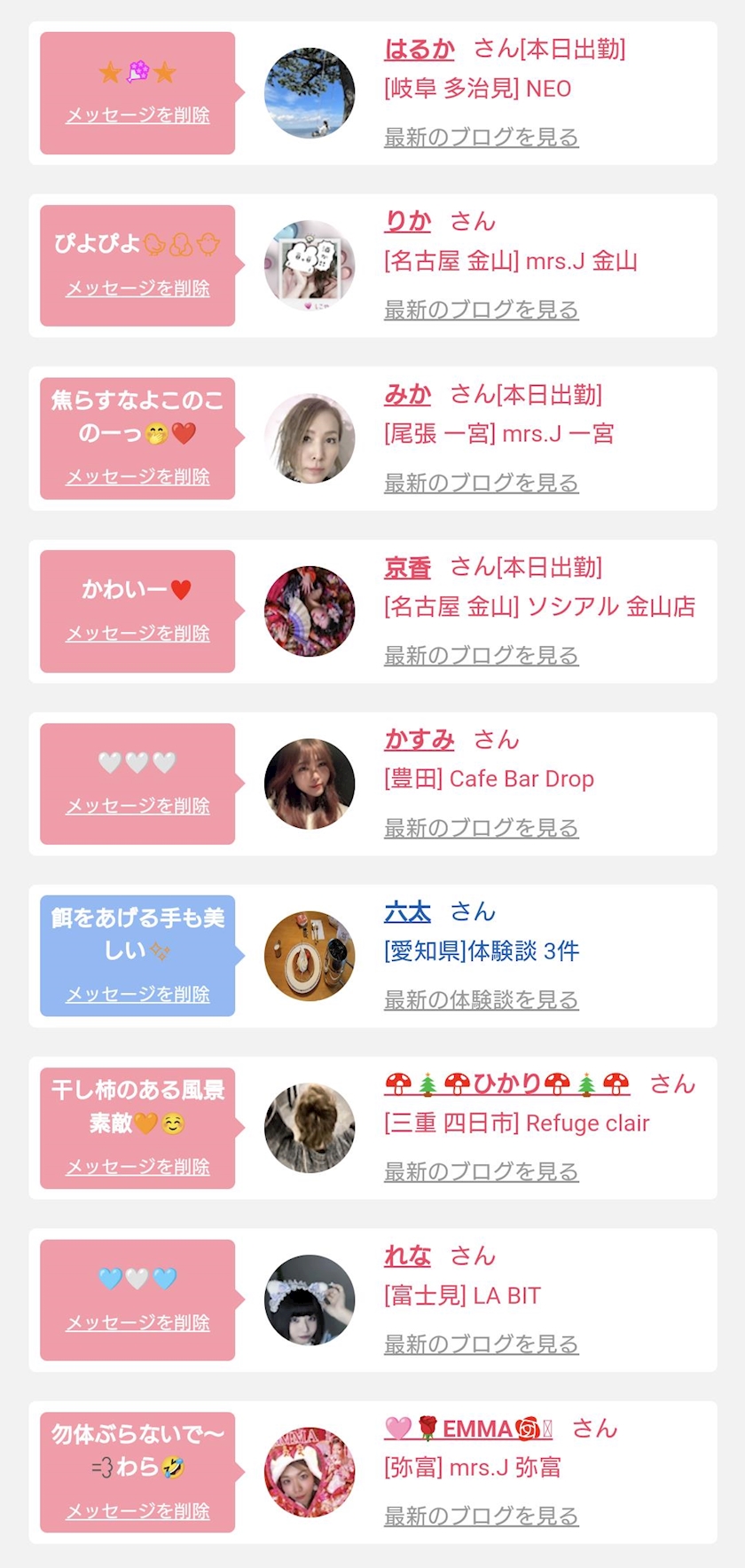This screenshot has width=745, height=1568.
Task: View はるか's latest blog
Action: click(481, 138)
